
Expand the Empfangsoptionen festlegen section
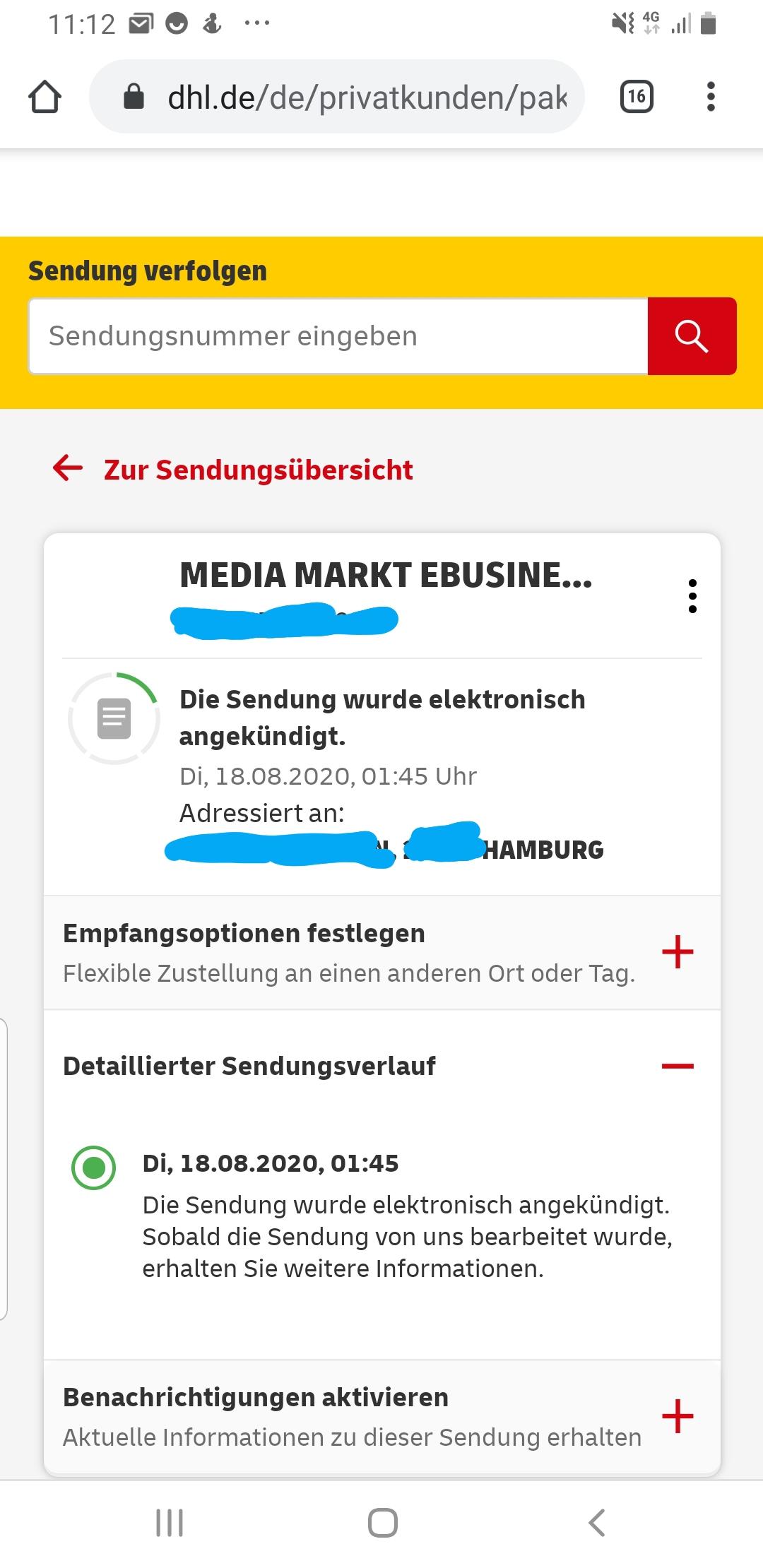(x=243, y=933)
